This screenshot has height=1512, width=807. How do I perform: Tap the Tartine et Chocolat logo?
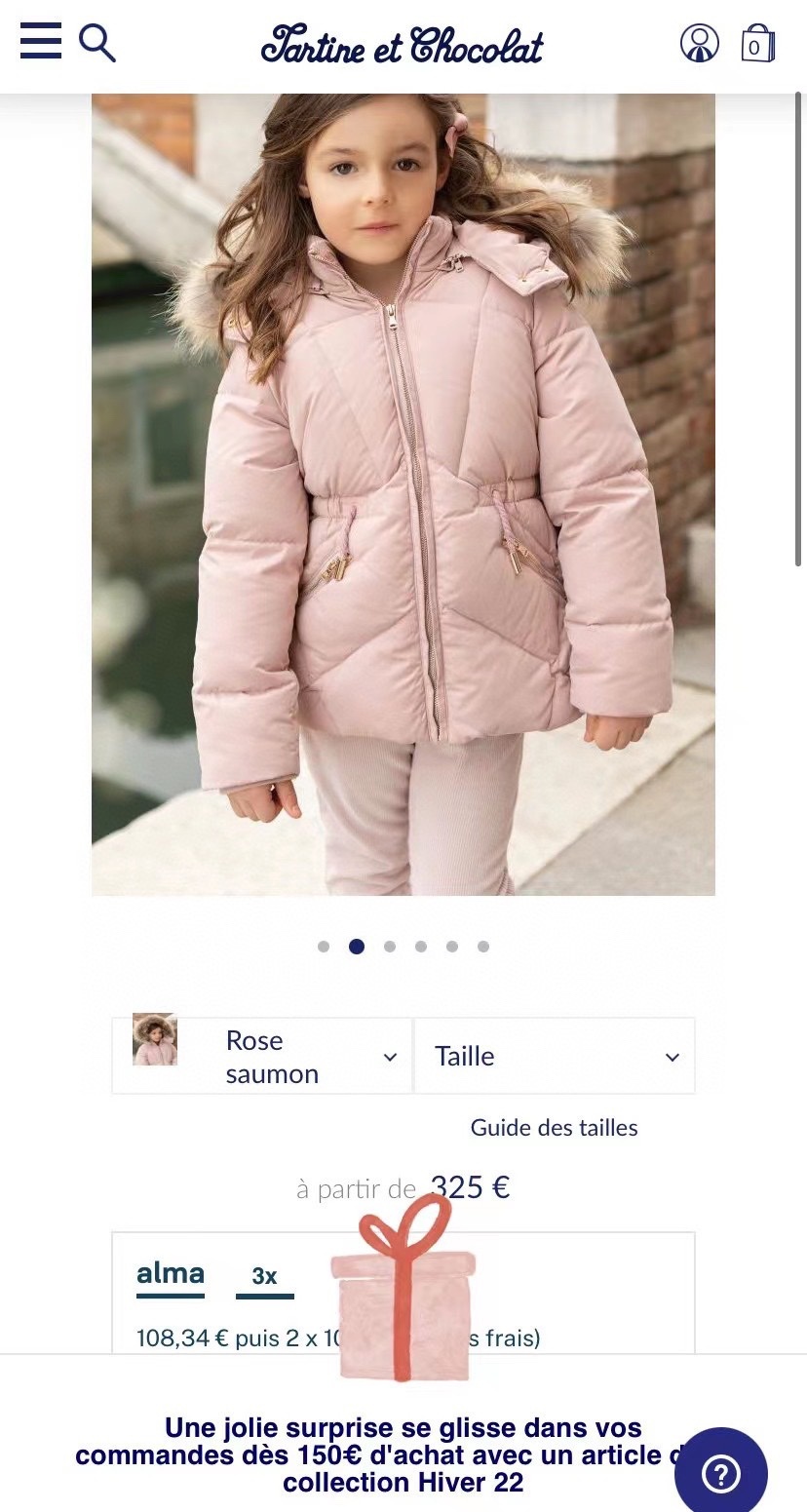pos(403,46)
